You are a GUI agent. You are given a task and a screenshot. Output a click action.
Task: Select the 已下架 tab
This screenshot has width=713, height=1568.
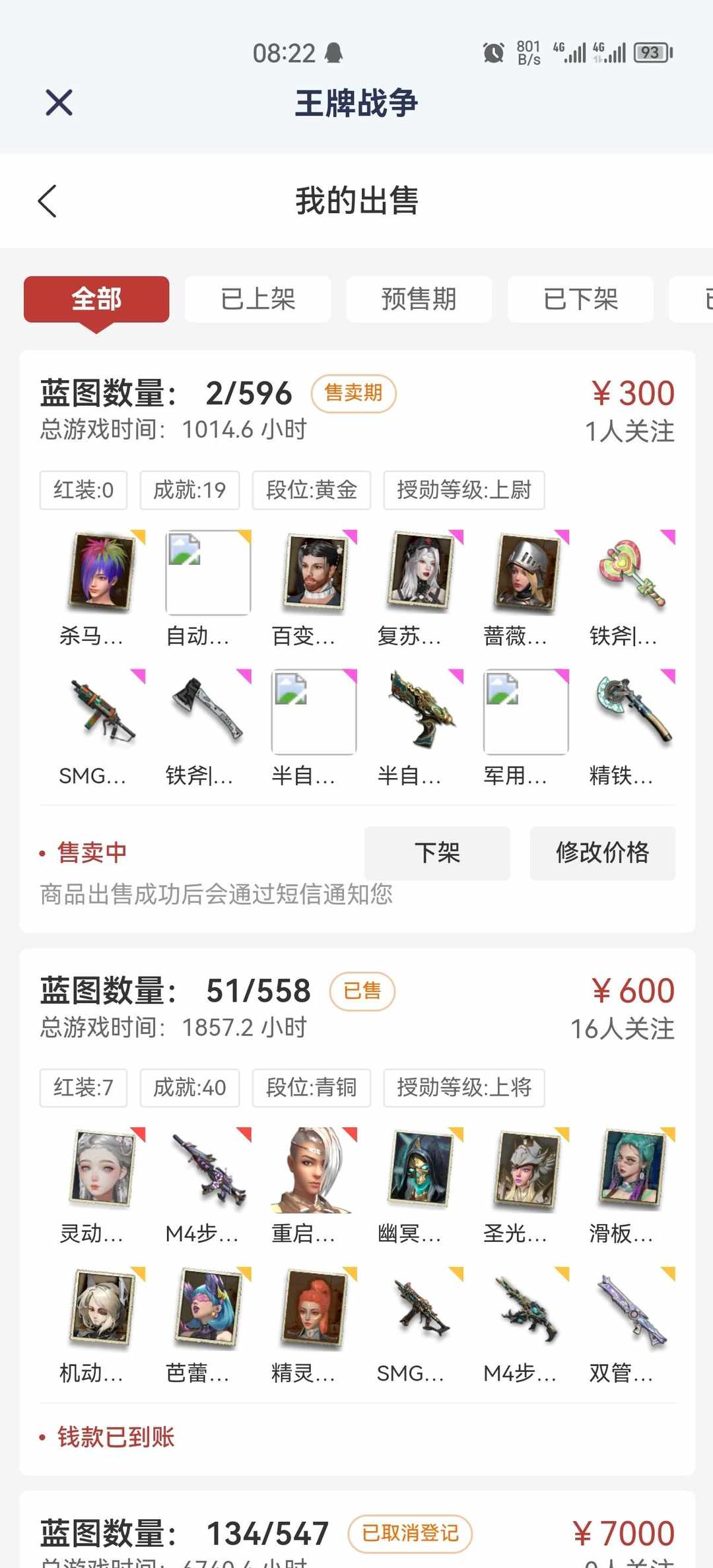tap(580, 300)
